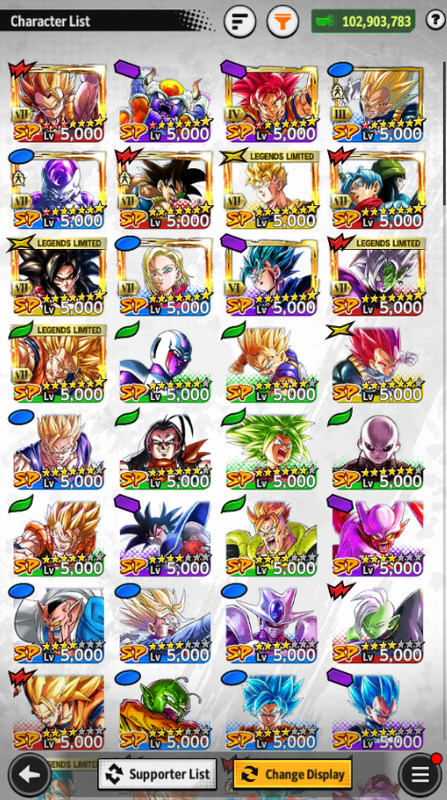
Task: Select the purple Cooler character card
Action: click(x=271, y=624)
